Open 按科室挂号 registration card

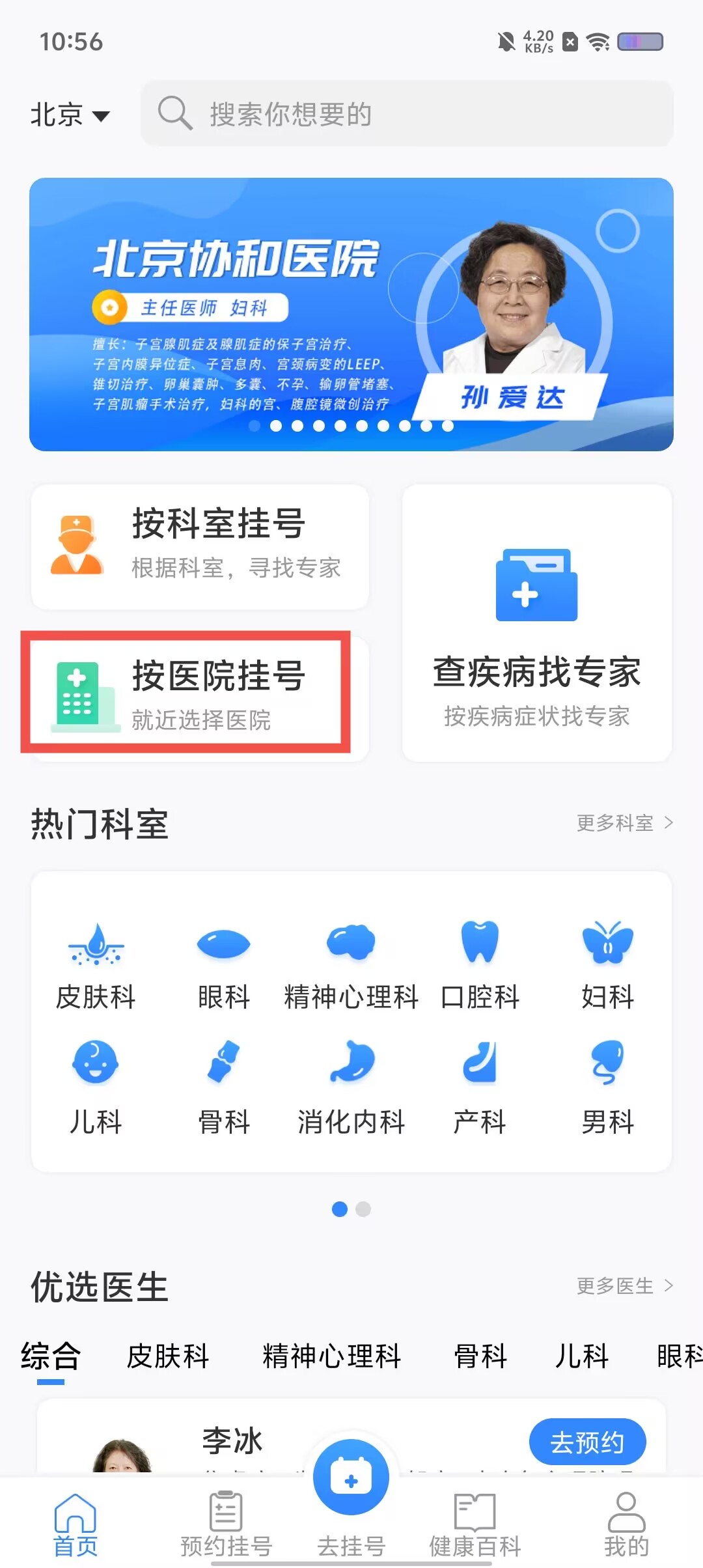pos(200,546)
